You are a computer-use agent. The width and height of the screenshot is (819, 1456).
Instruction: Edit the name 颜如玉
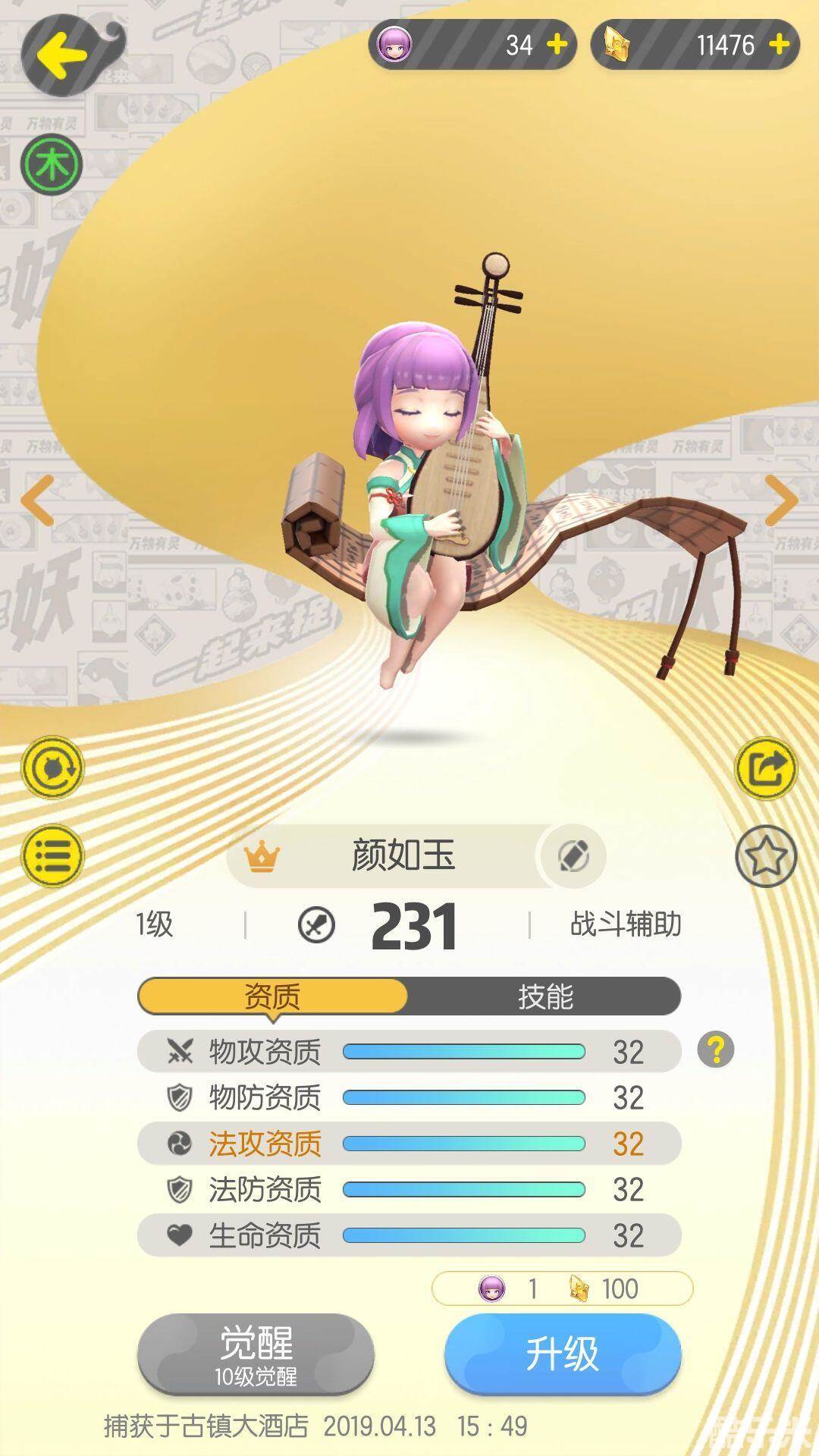point(574,856)
